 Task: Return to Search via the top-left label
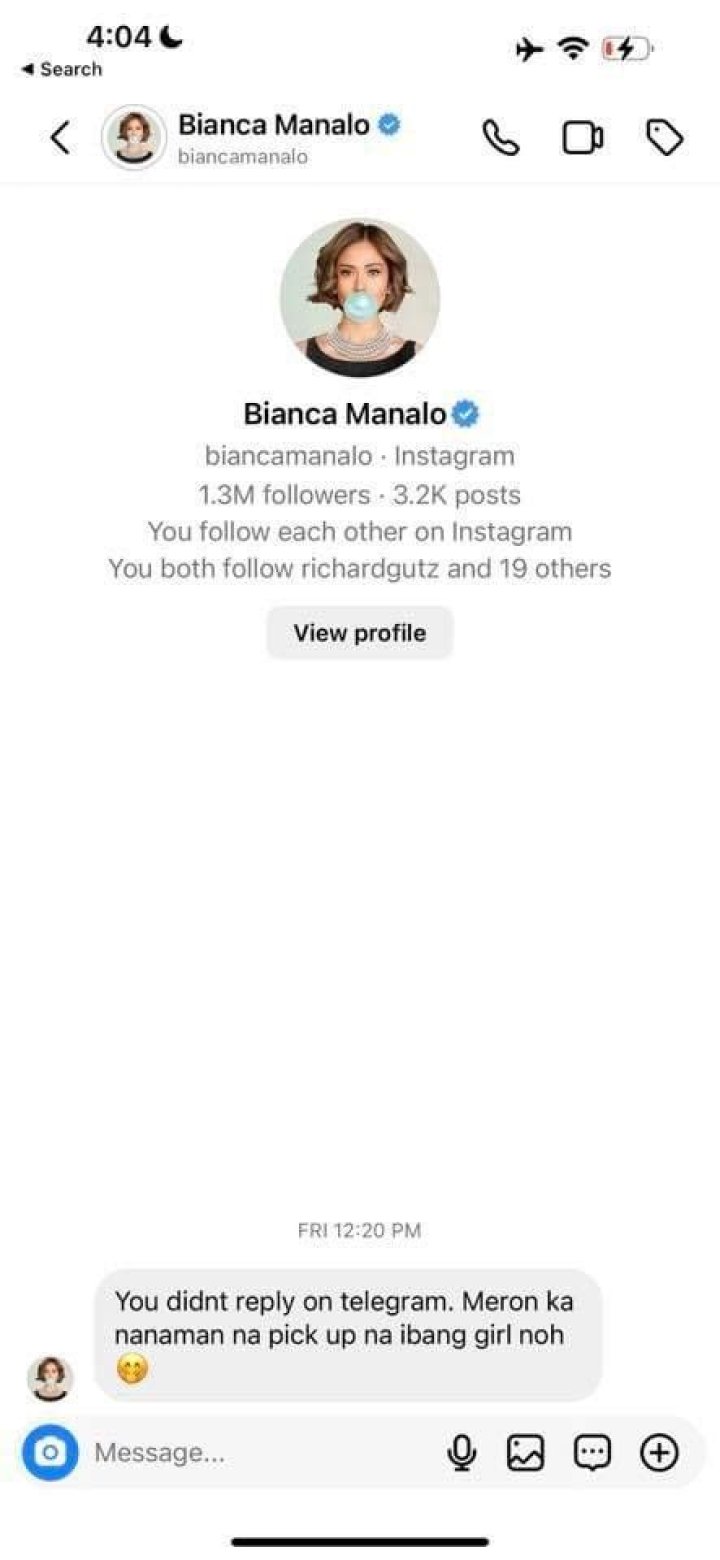pos(62,69)
